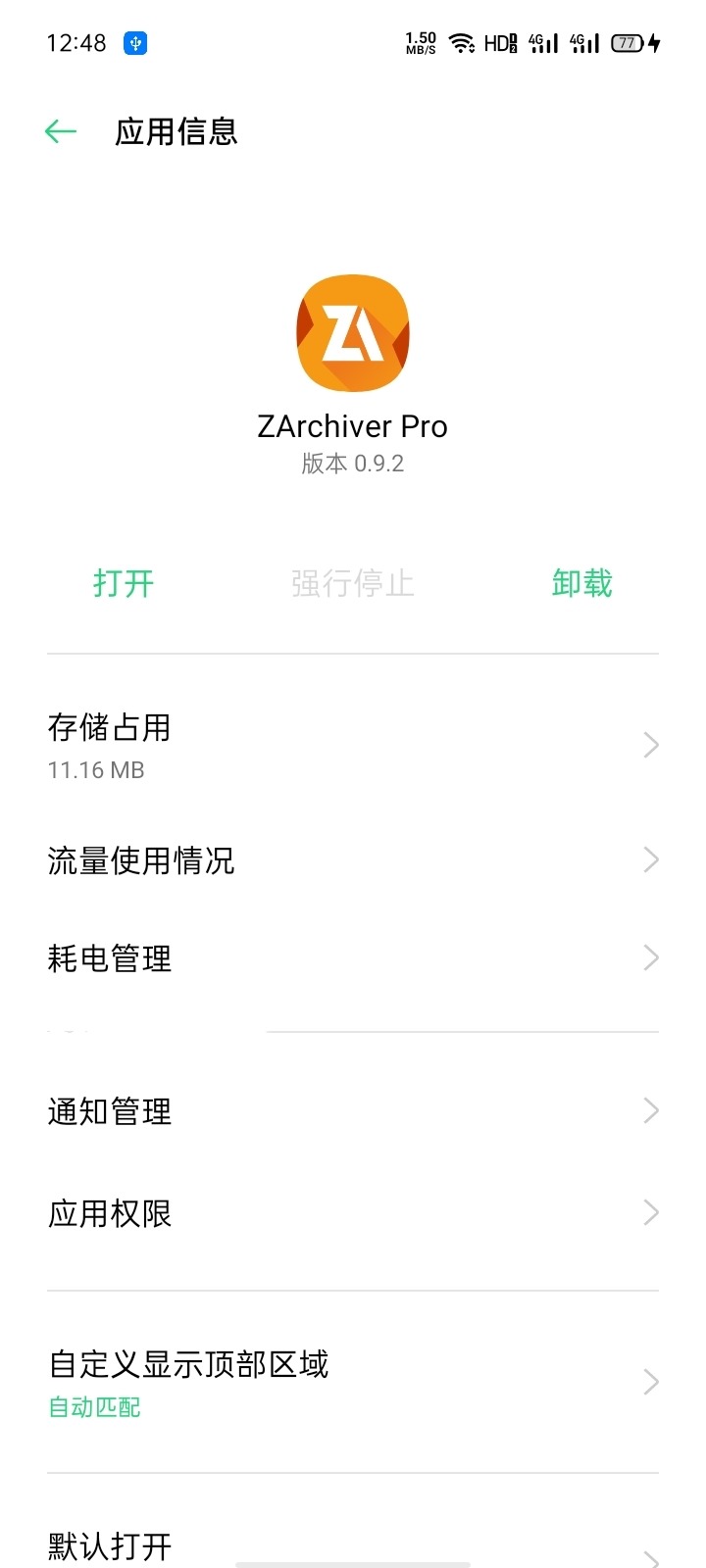Tap 打开 to launch ZArchiver Pro
Screen dimensions: 706x1568
[124, 583]
